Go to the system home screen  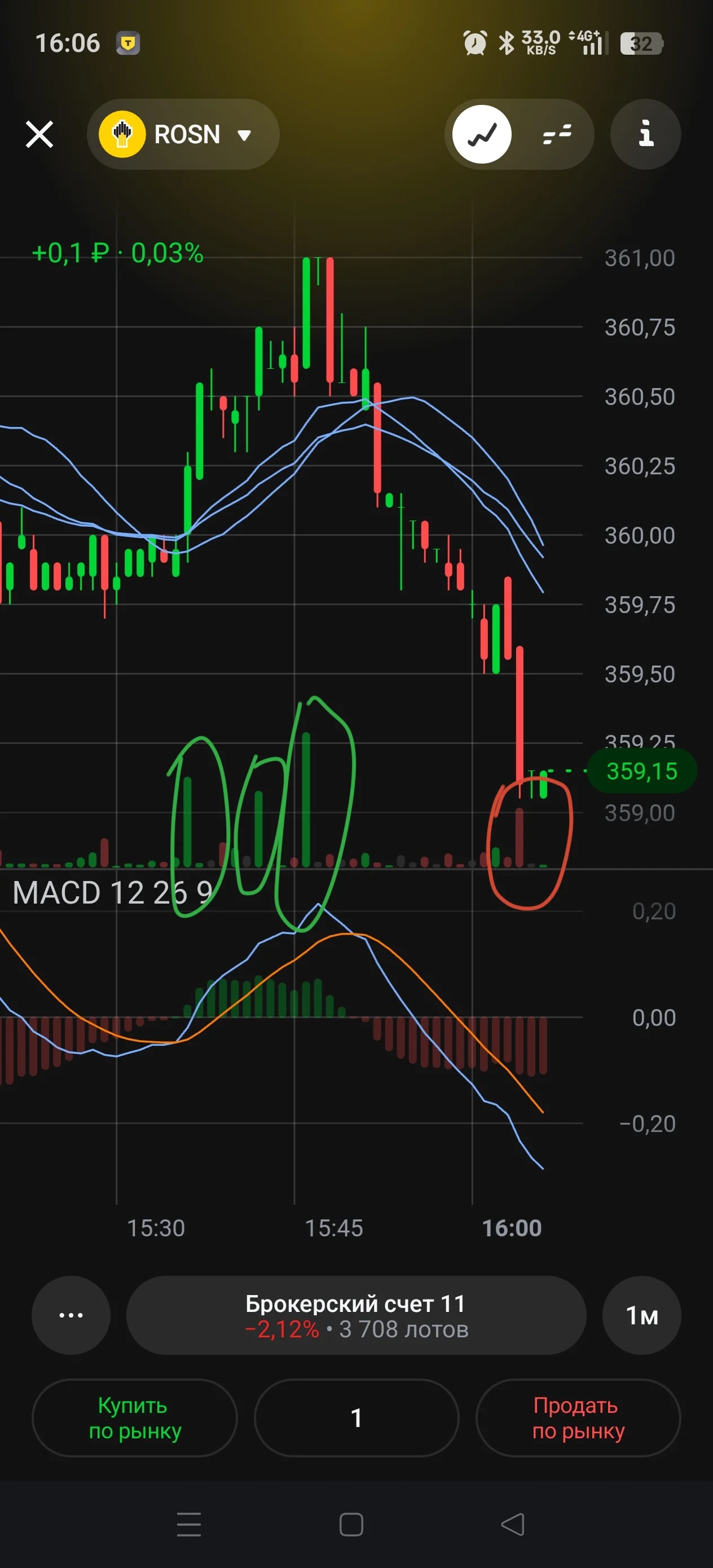click(x=351, y=1525)
